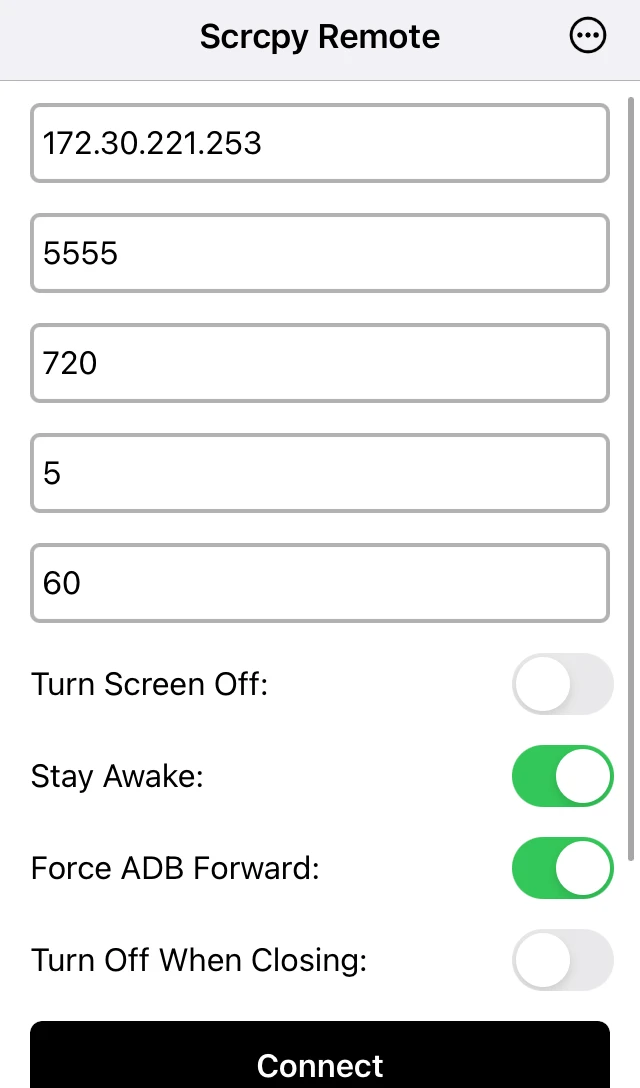Select the field containing 720

pos(320,363)
